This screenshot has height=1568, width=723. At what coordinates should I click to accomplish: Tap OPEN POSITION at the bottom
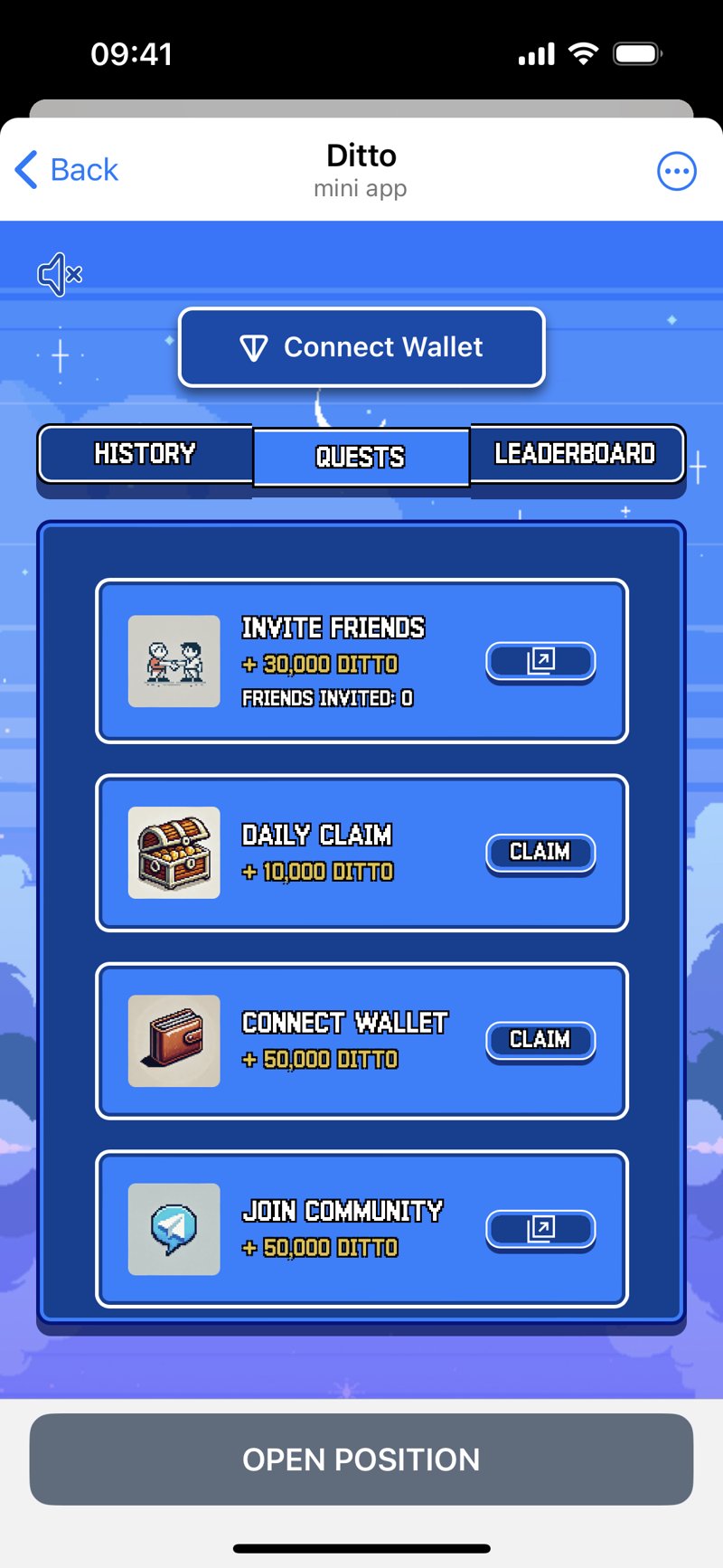tap(361, 1459)
